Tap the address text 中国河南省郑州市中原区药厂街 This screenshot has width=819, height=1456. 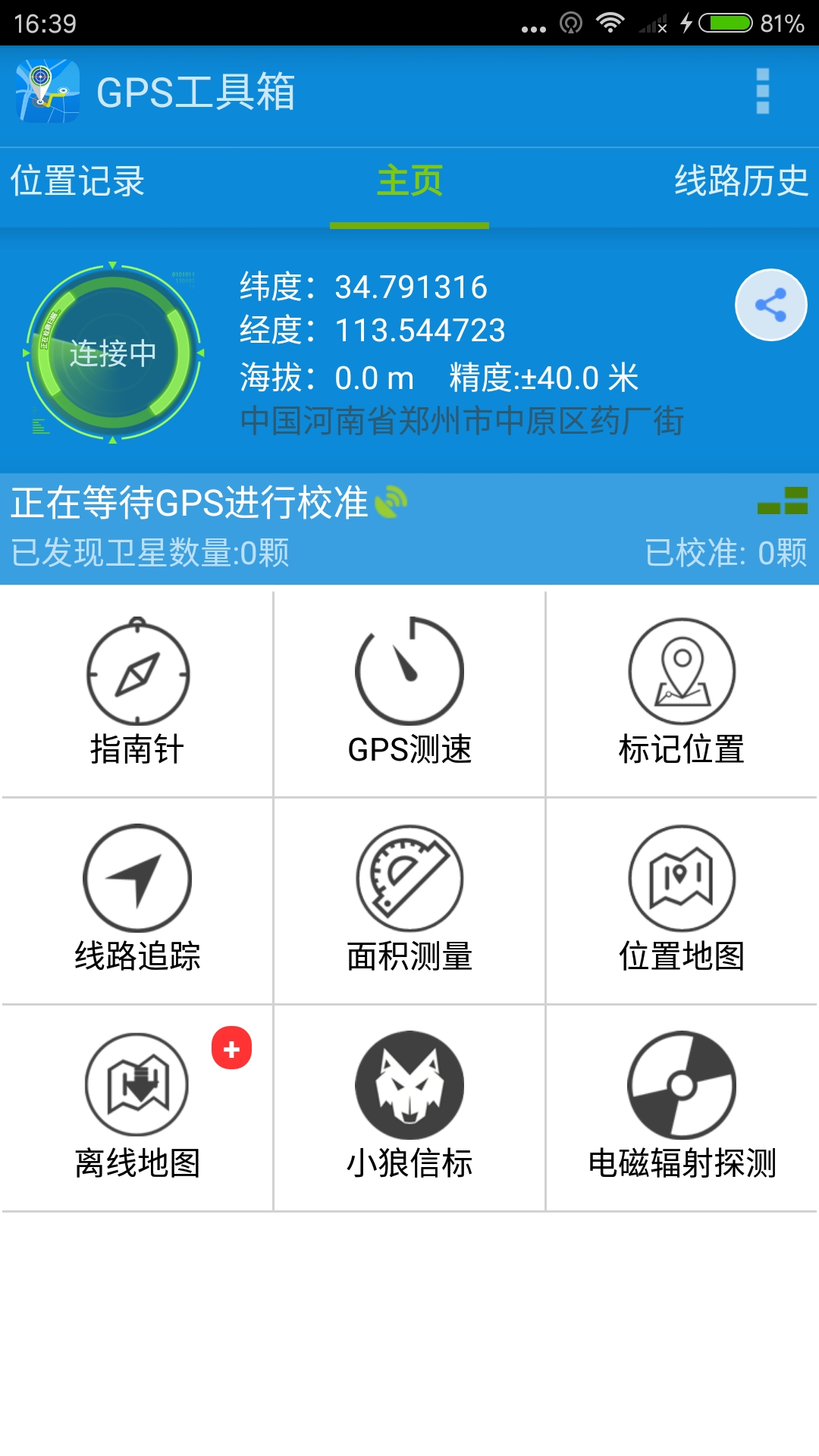coord(463,421)
